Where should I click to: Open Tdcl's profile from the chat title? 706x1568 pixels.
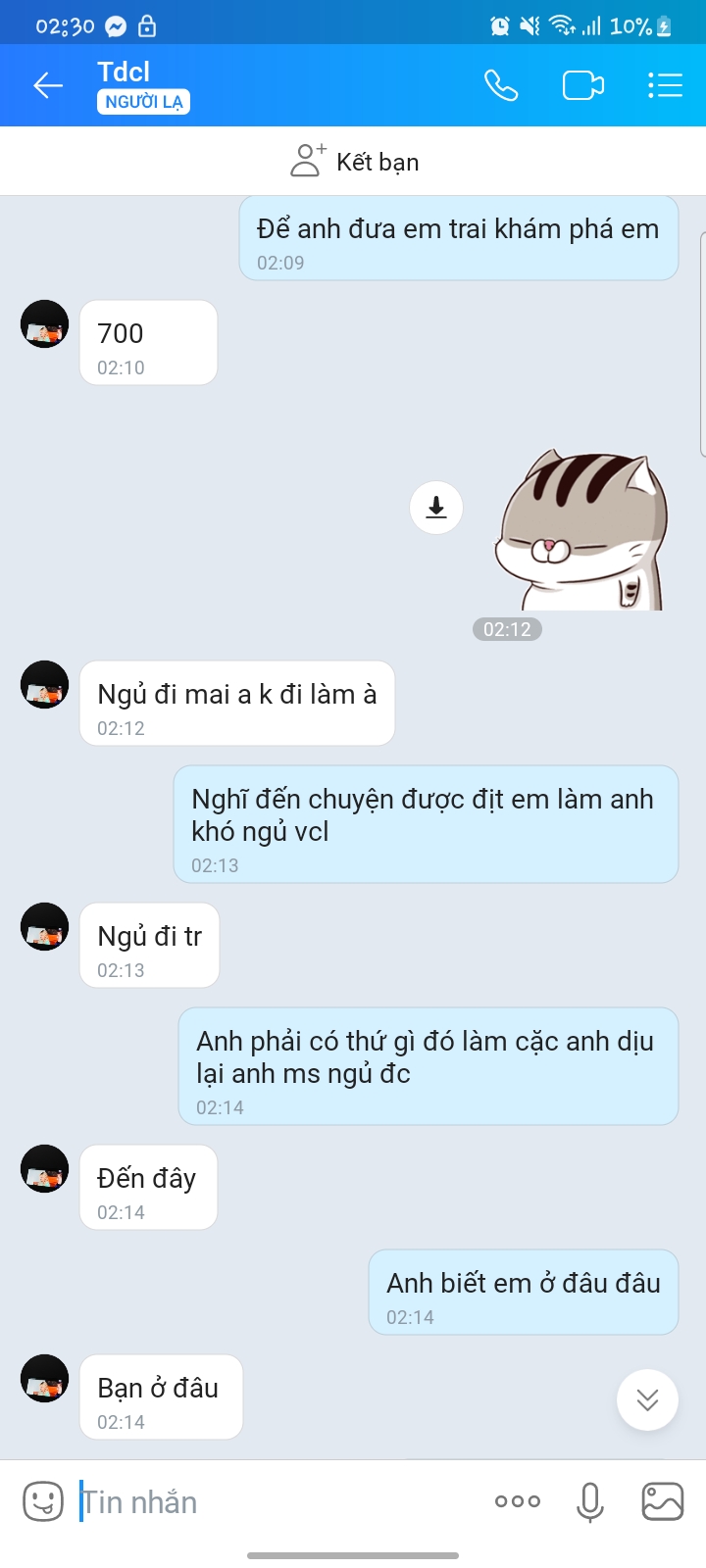(125, 73)
